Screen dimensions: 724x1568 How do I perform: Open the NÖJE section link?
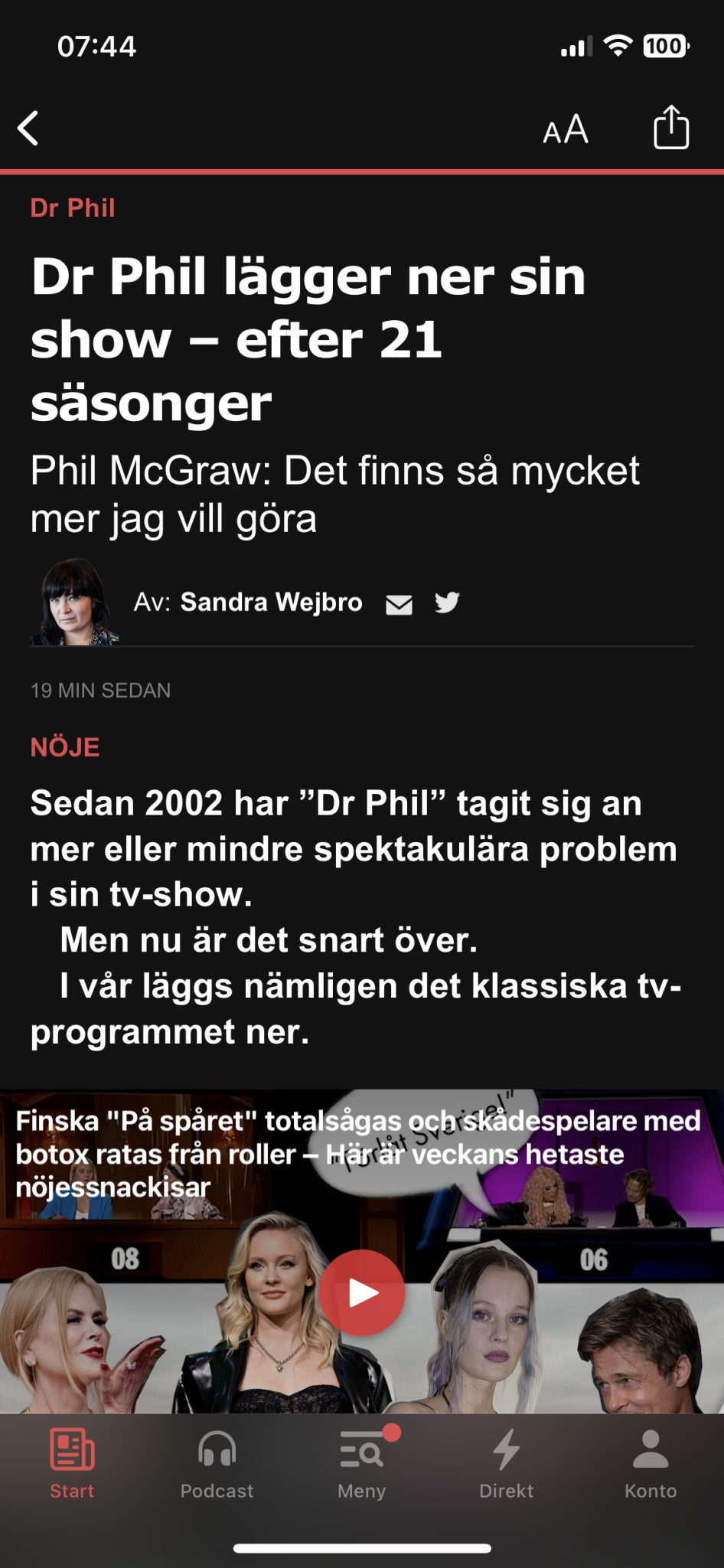click(65, 747)
